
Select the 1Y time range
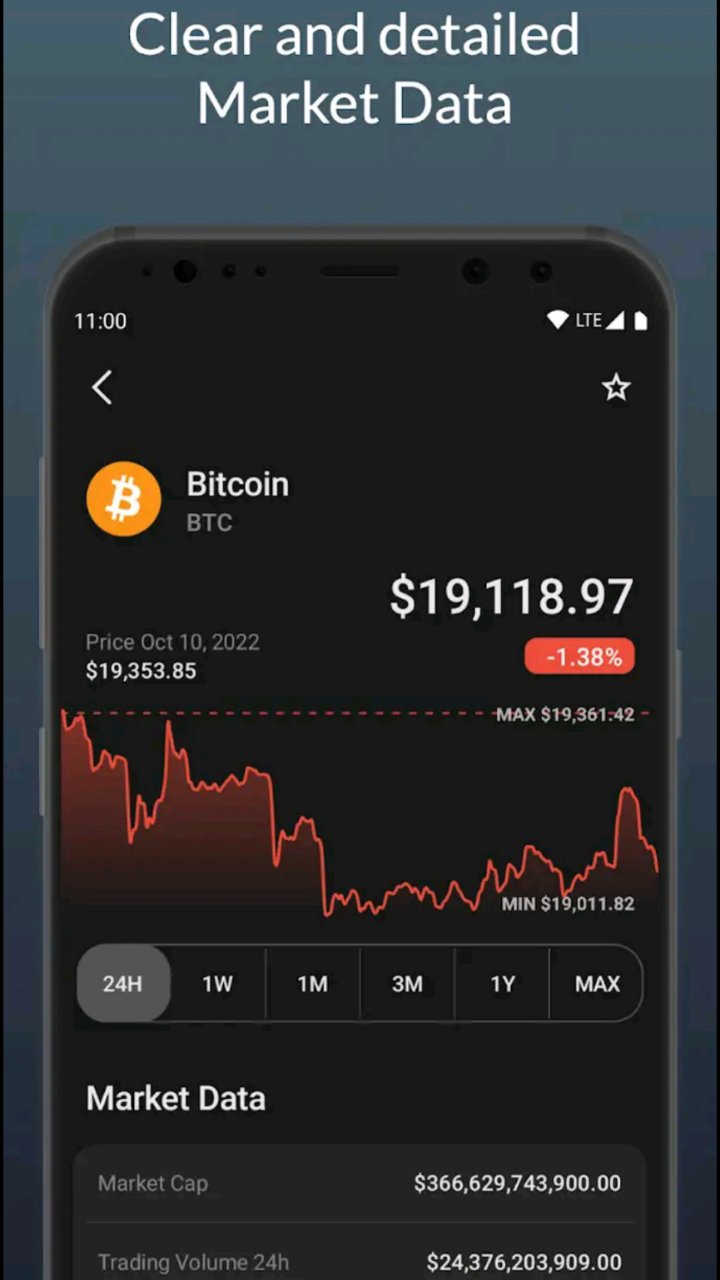tap(502, 984)
